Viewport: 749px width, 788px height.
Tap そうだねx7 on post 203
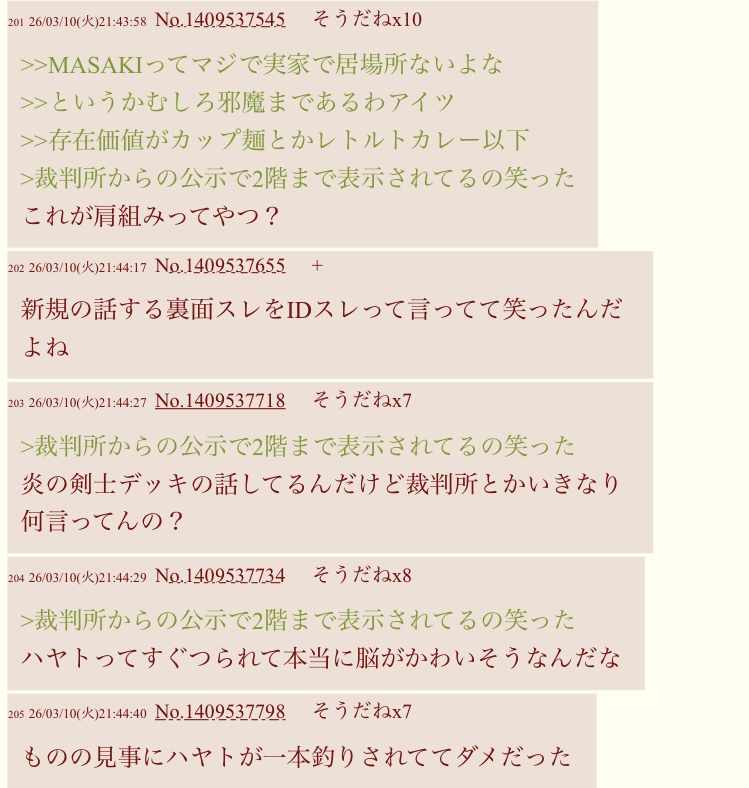pyautogui.click(x=362, y=401)
